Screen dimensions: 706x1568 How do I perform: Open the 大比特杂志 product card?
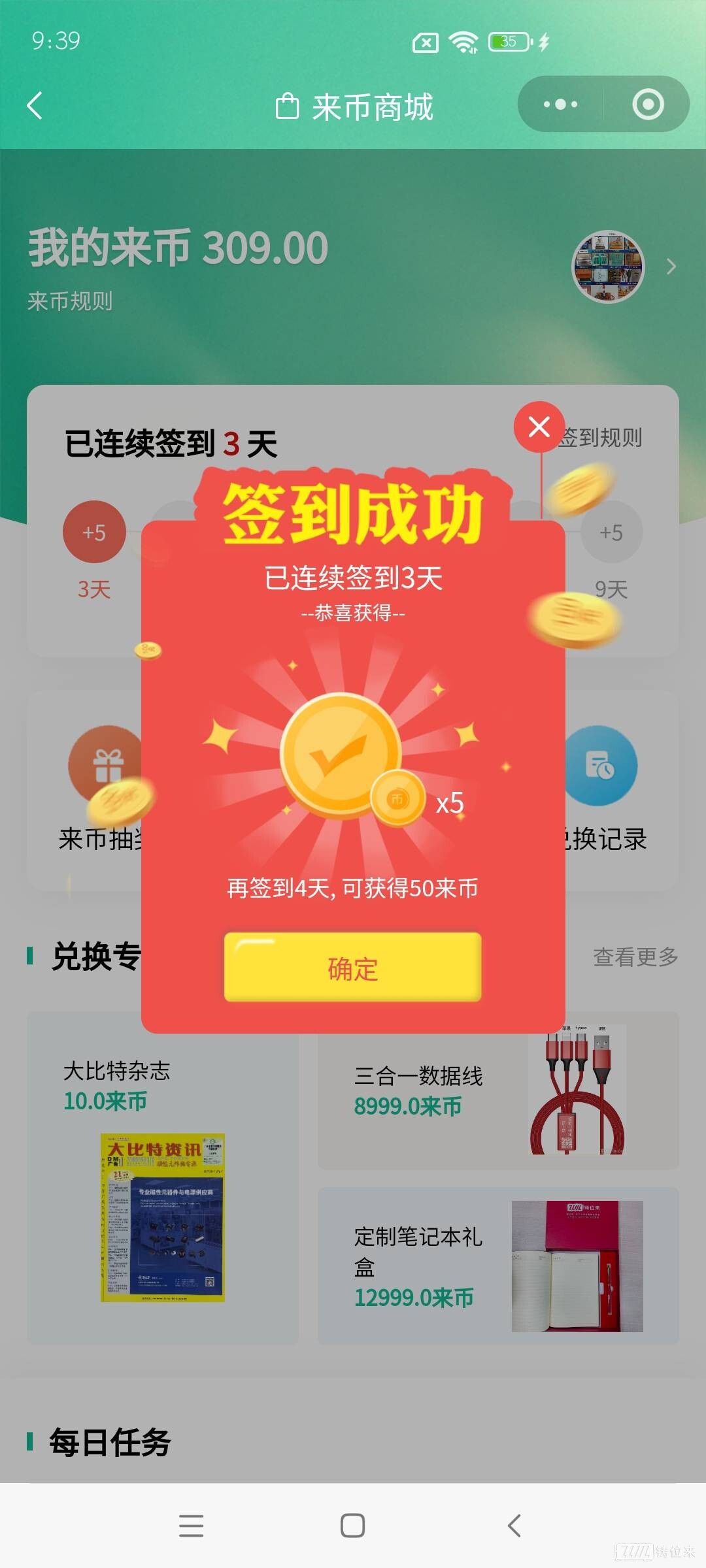pos(162,1176)
